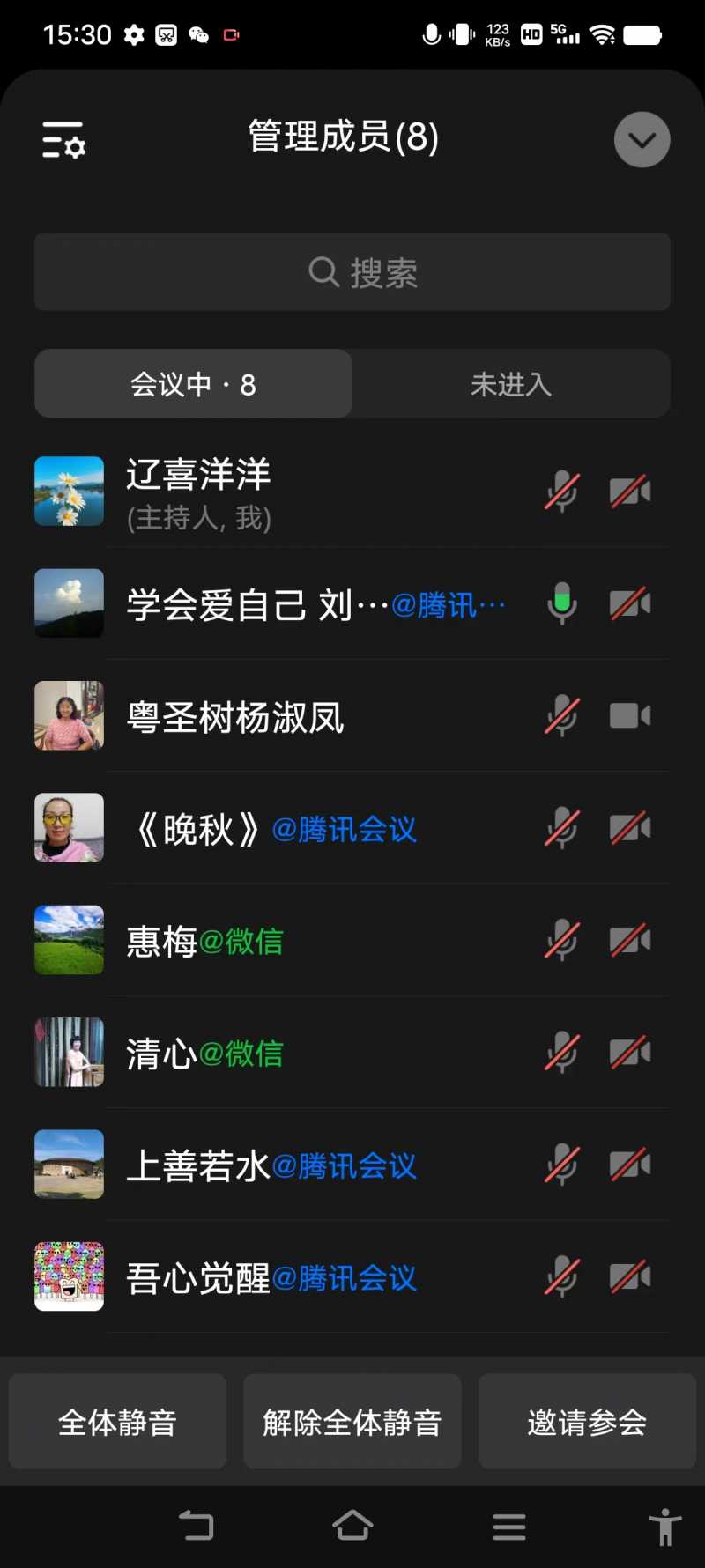Tap 吾心觉醒's colorful avatar thumbnail
Screen dimensions: 705x1568
pos(69,1276)
